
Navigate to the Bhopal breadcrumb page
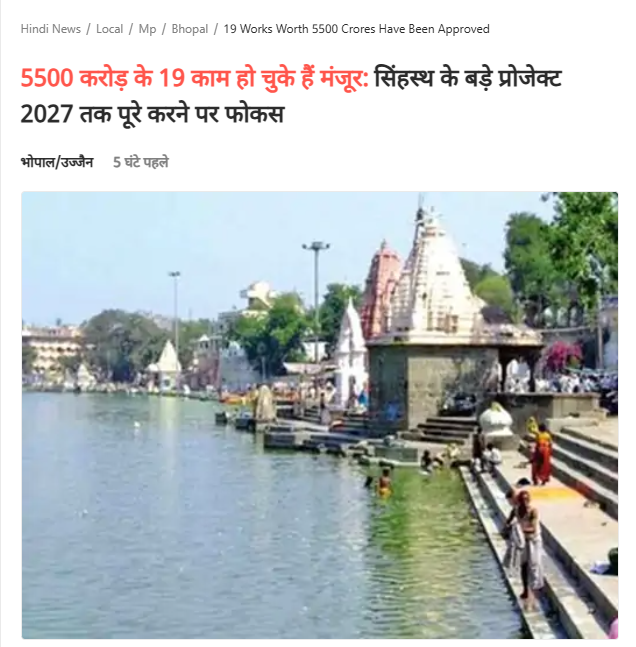point(190,29)
